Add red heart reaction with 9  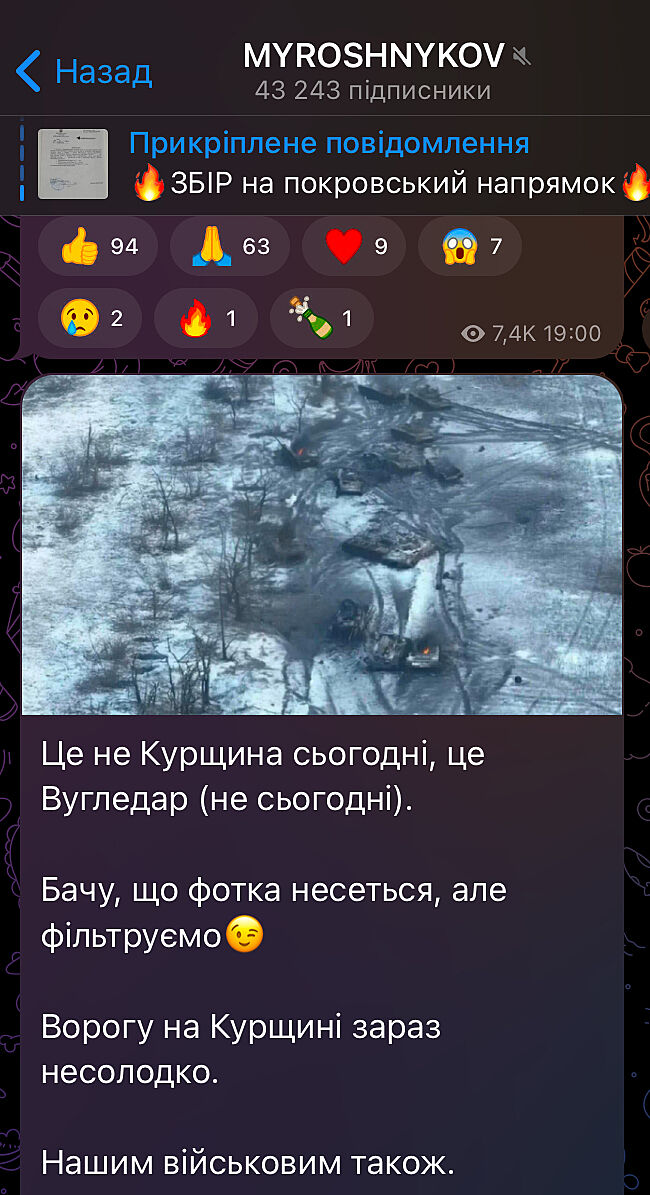click(x=354, y=246)
